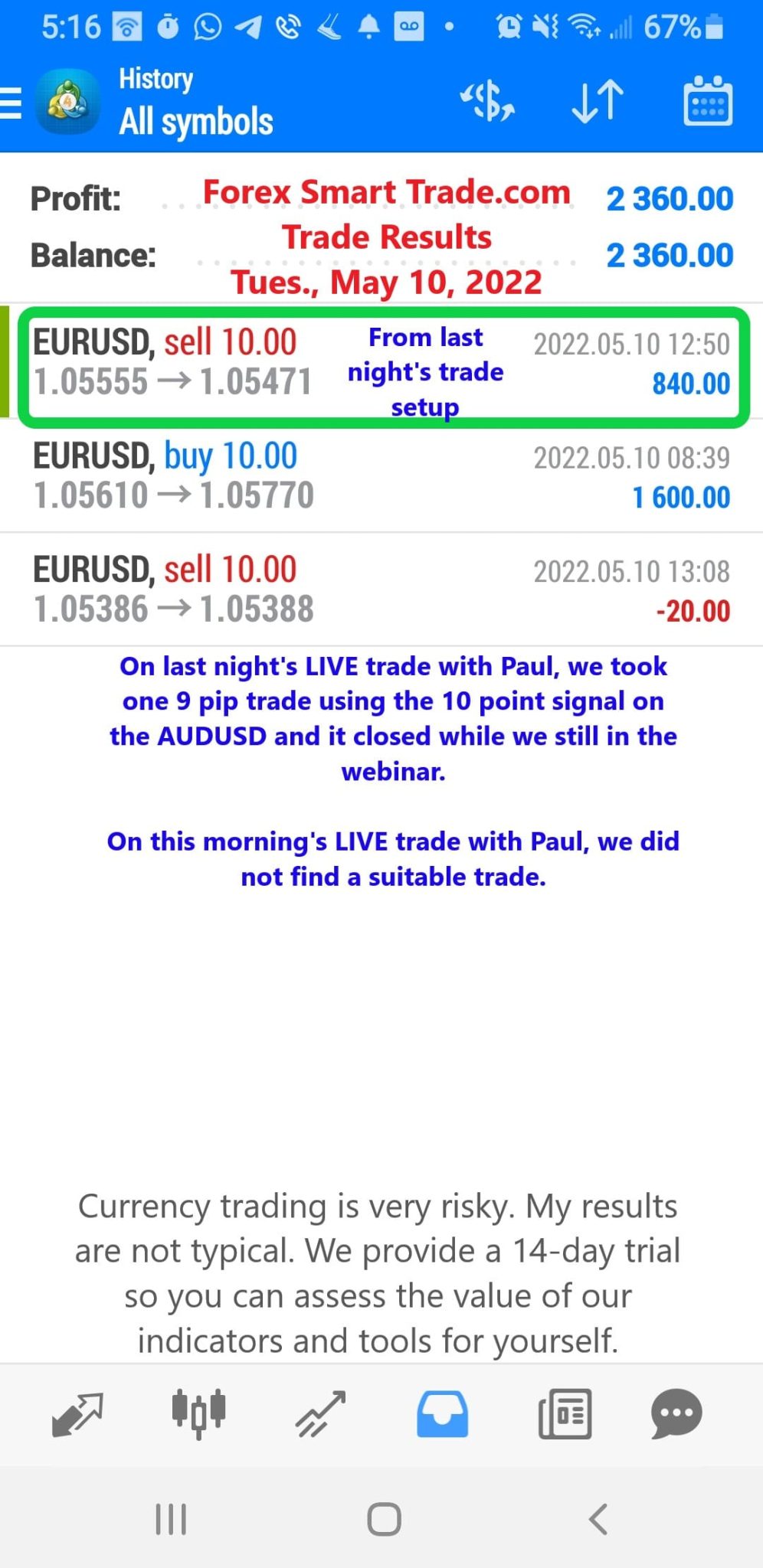Open the EURUSD sell trade with -20.00 loss
This screenshot has height=1568, width=763.
[381, 590]
